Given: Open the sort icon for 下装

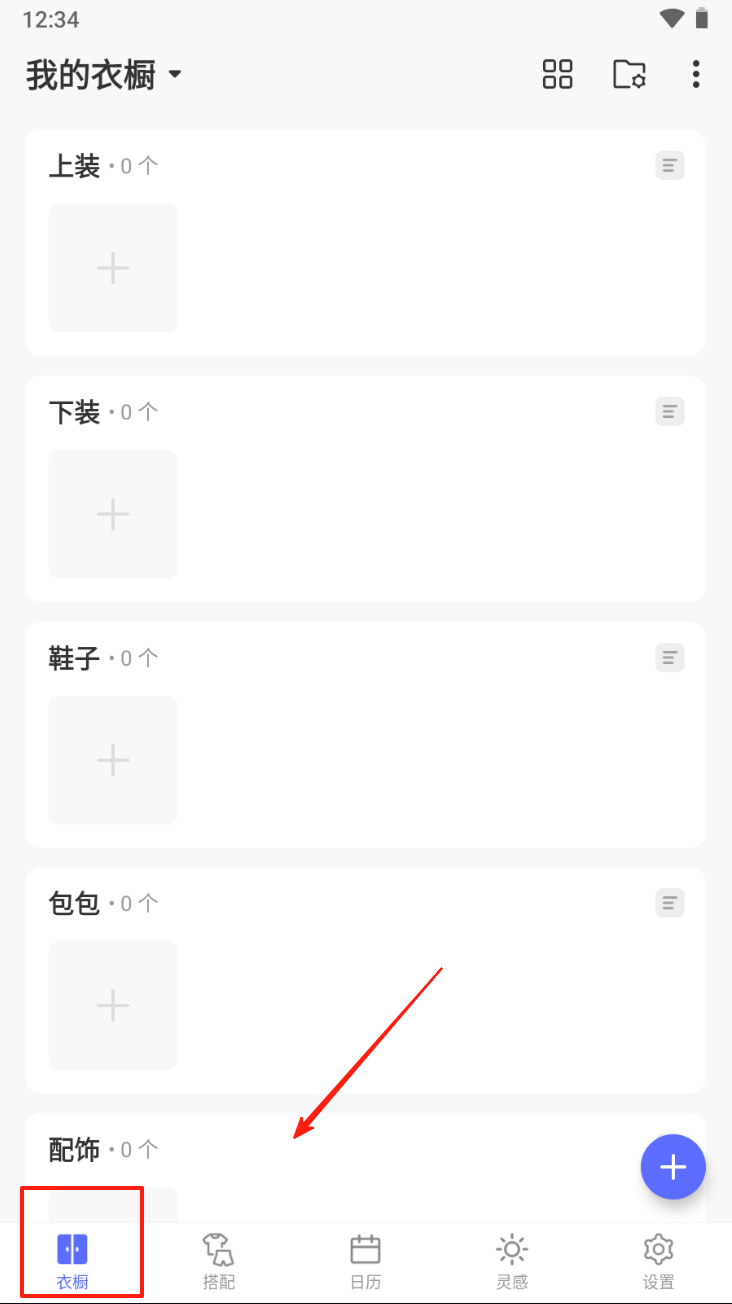Looking at the screenshot, I should tap(670, 411).
